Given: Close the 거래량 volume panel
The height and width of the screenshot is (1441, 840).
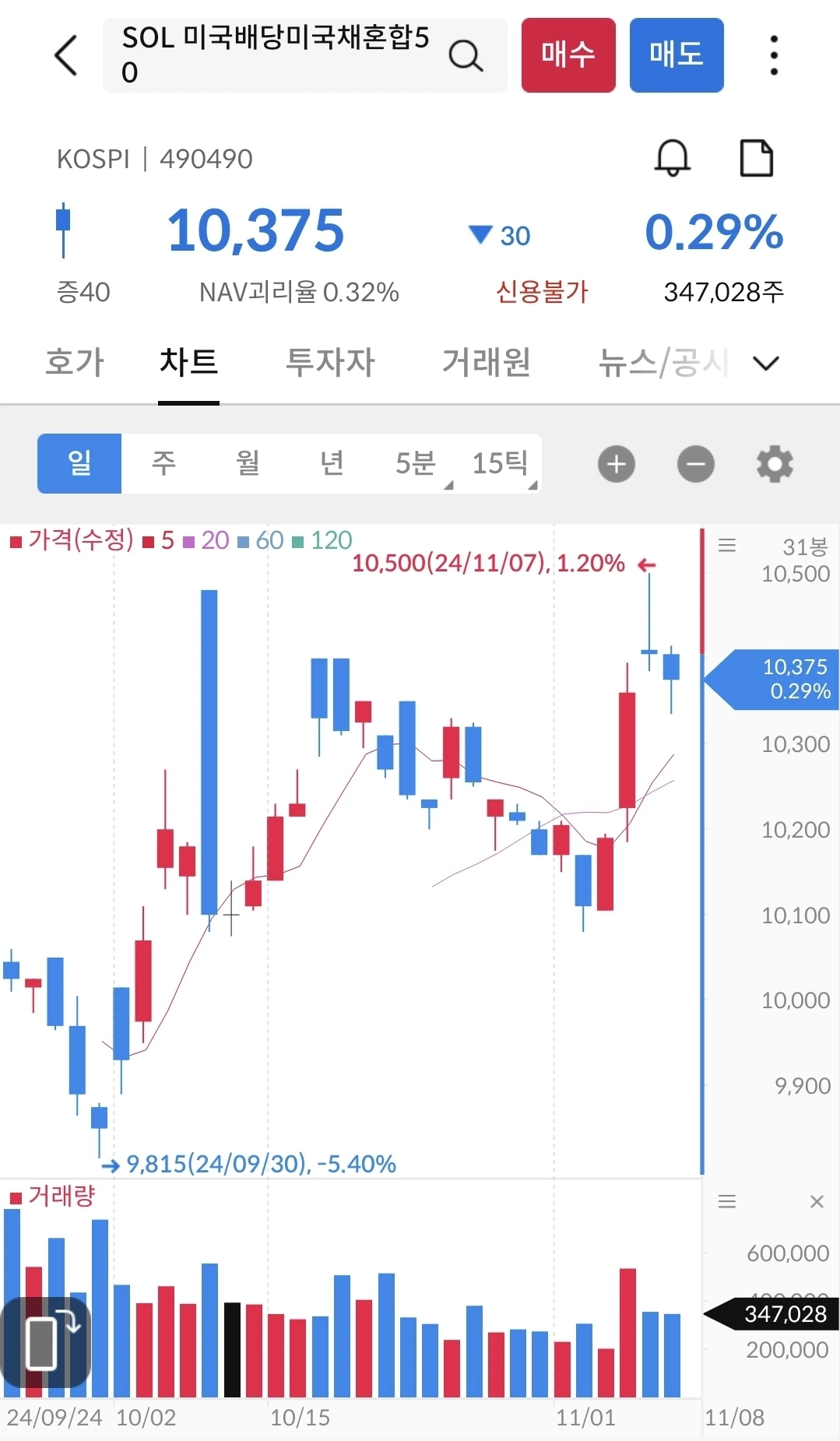Looking at the screenshot, I should click(x=817, y=1201).
